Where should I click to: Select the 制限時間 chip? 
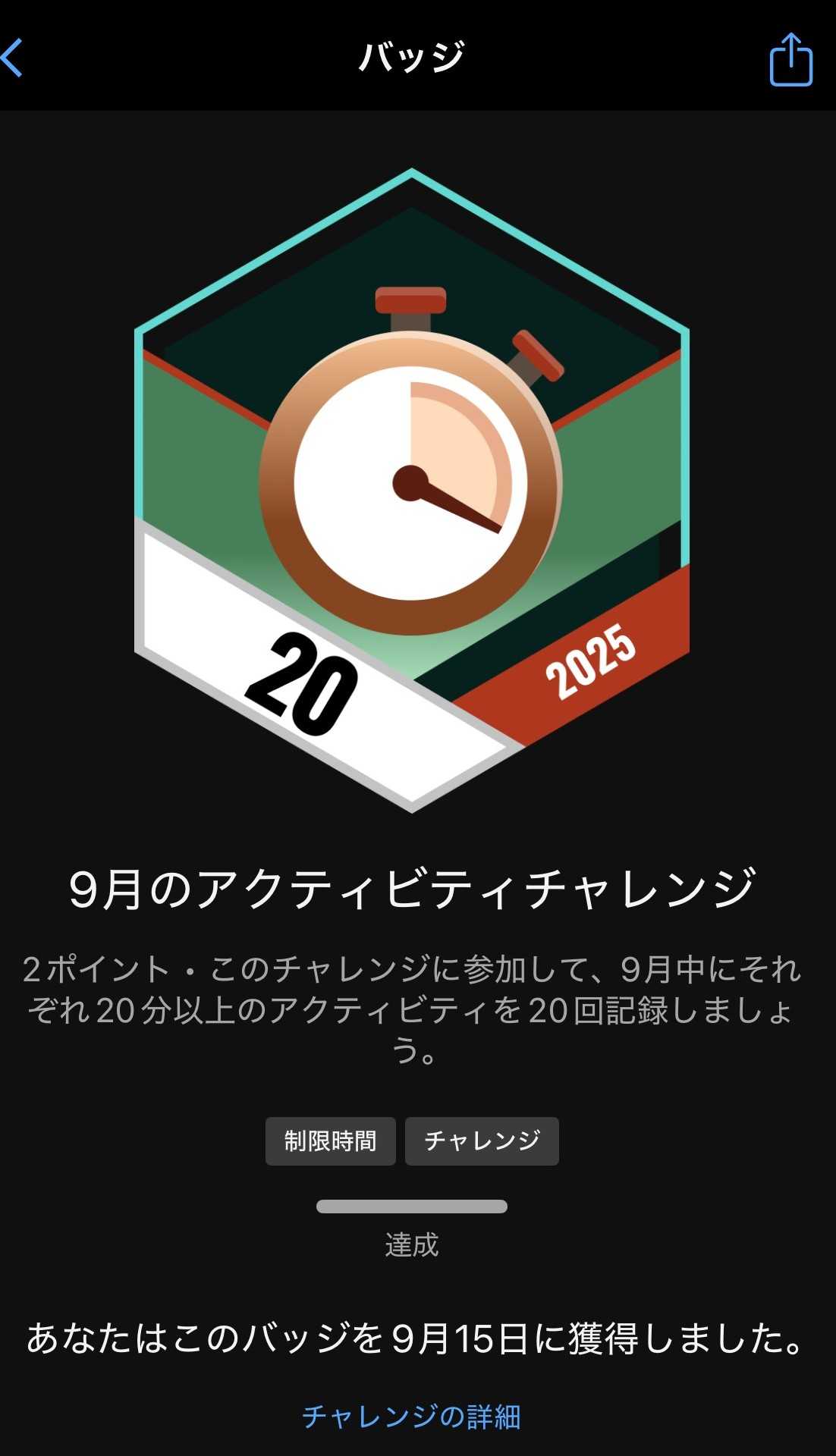330,1141
